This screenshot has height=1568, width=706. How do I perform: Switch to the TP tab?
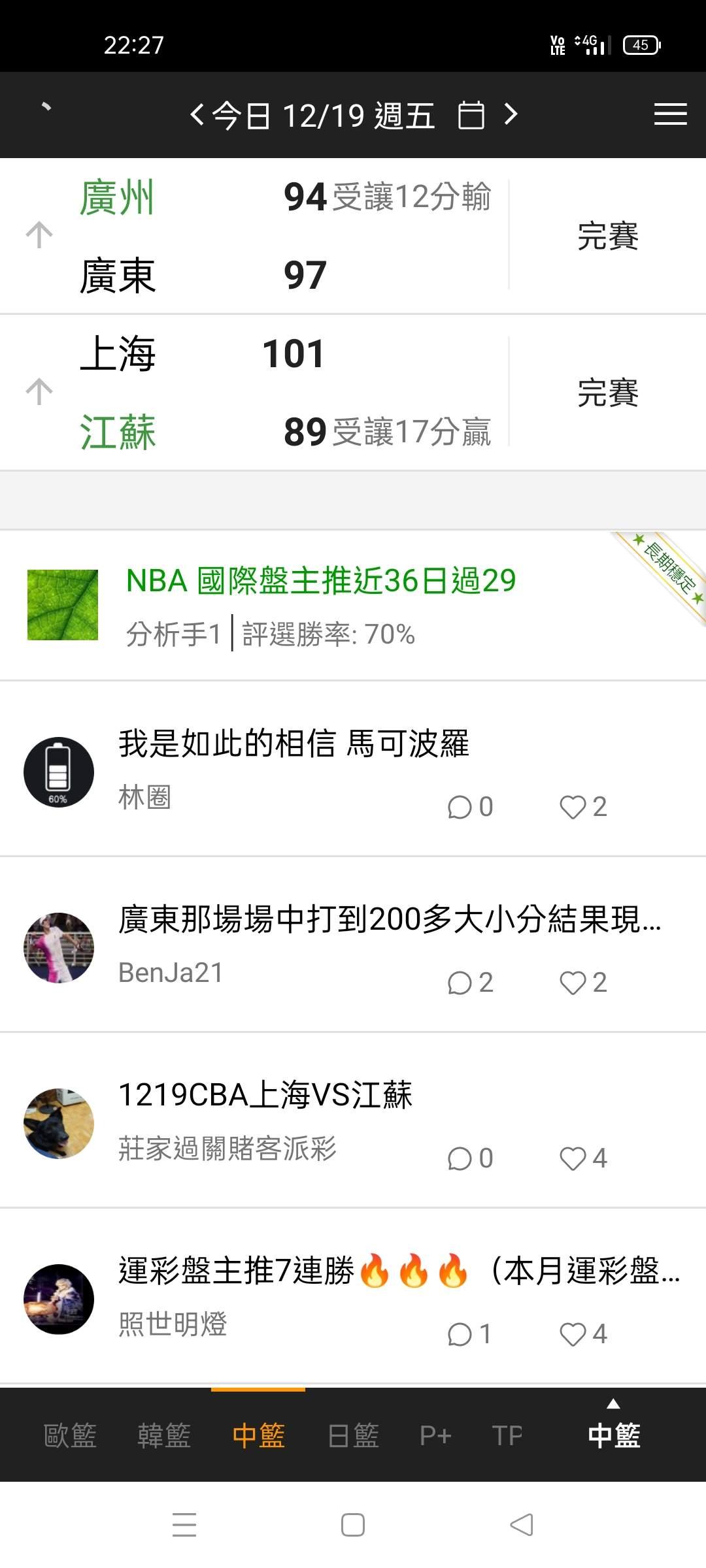(x=507, y=1435)
